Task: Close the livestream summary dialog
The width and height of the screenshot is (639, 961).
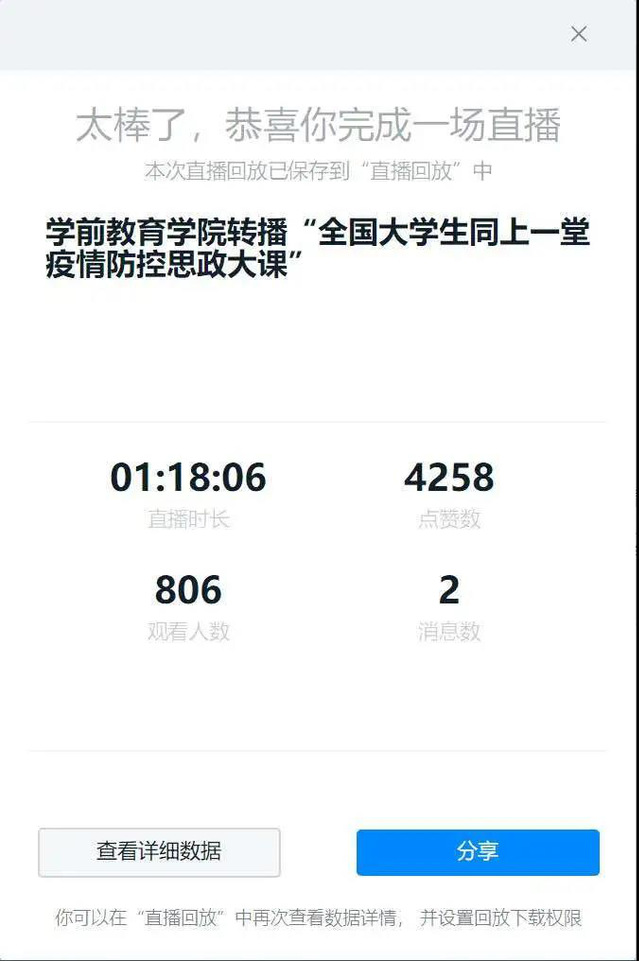Action: (x=578, y=34)
